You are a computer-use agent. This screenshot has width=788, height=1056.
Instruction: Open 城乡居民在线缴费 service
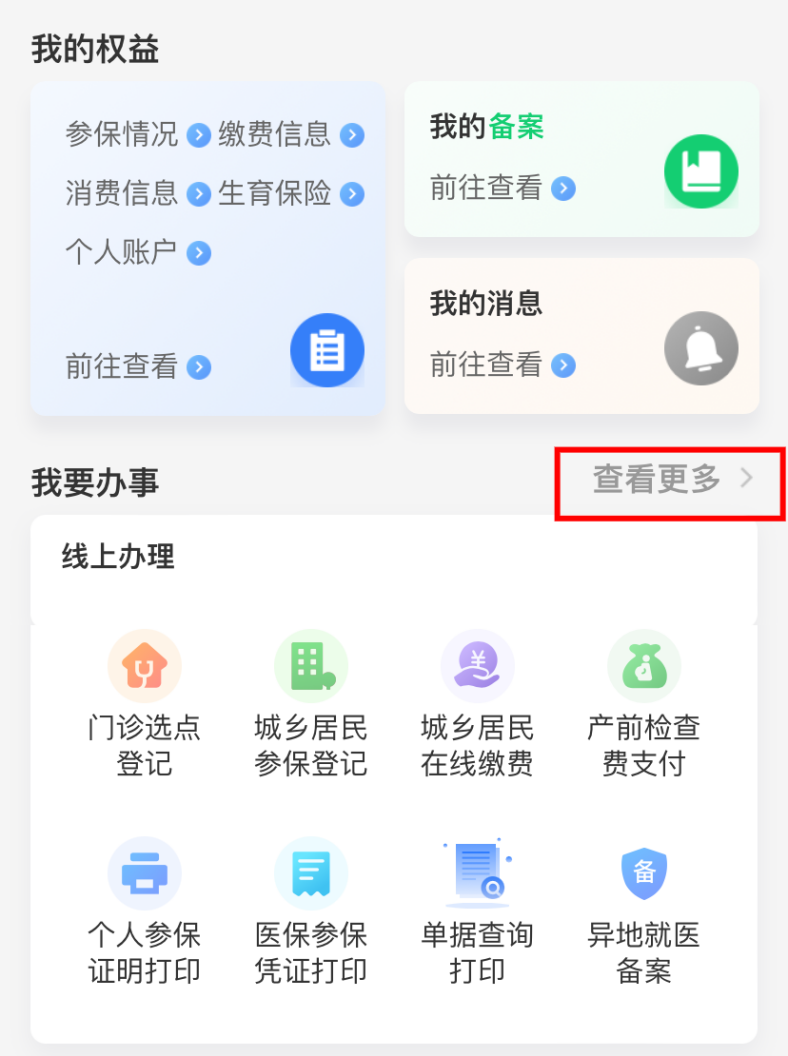pyautogui.click(x=477, y=705)
